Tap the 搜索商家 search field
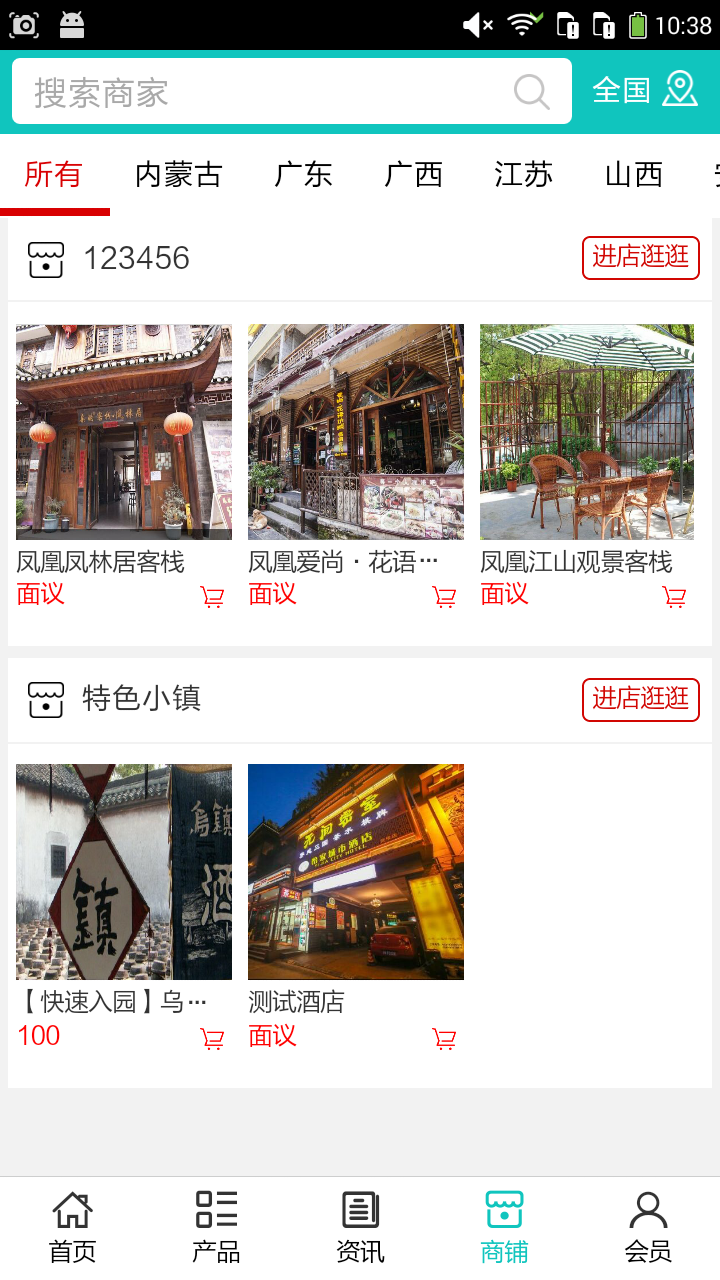720x1280 pixels. 270,92
